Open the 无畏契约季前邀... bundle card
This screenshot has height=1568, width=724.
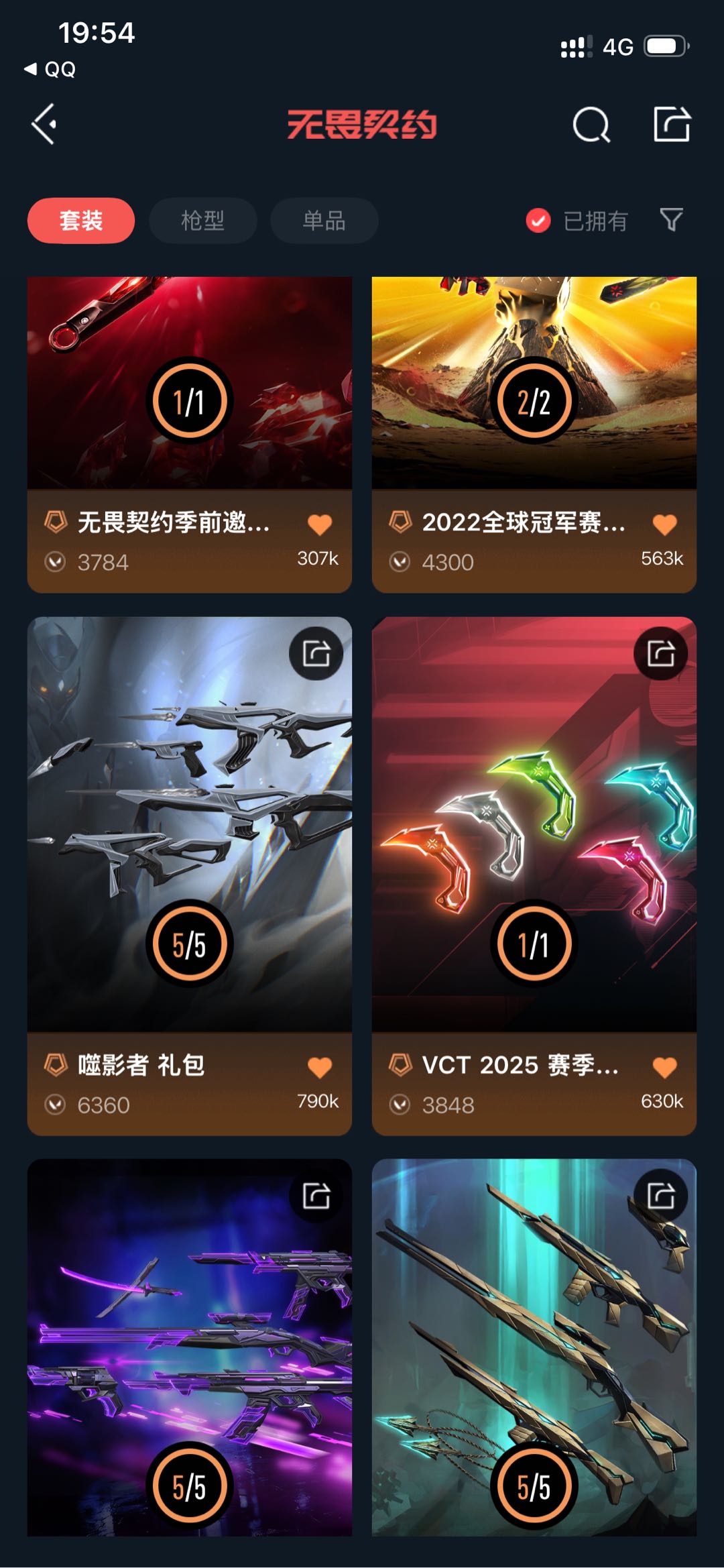190,435
